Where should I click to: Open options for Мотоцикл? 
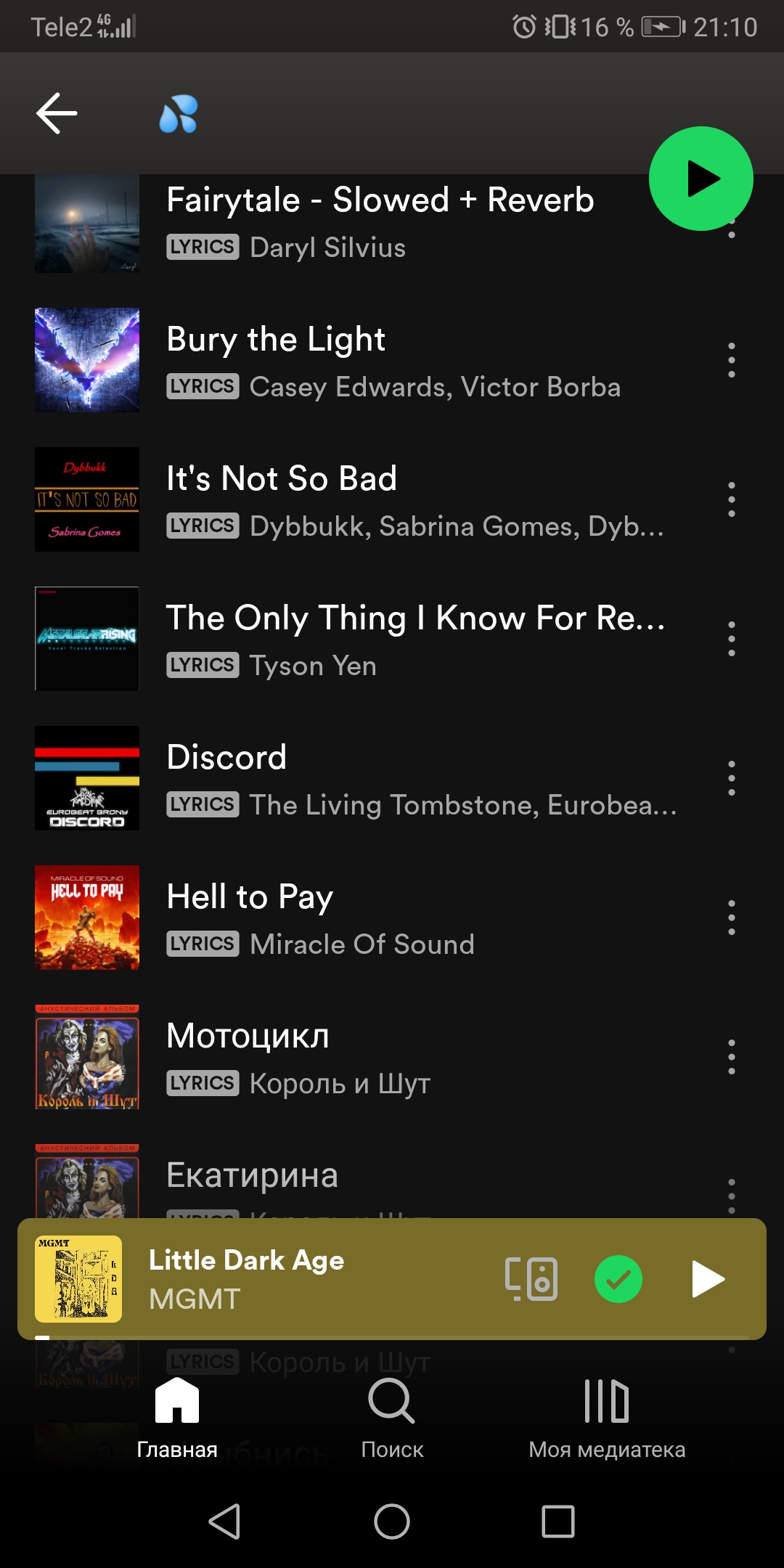[x=731, y=1057]
